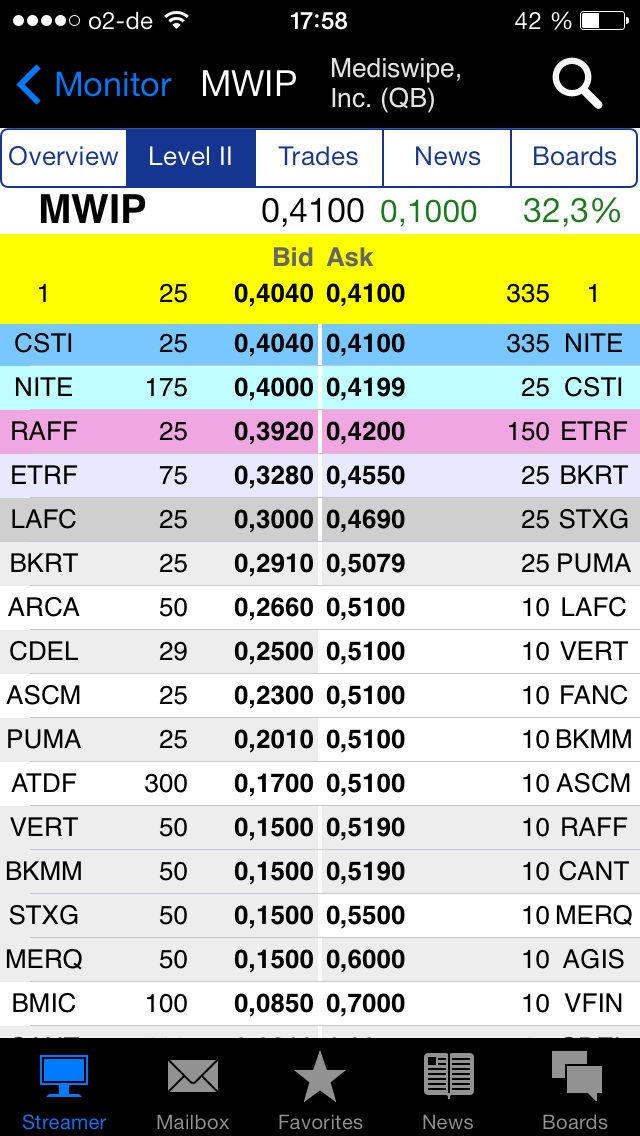Open News in the bottom bar

click(x=448, y=1091)
